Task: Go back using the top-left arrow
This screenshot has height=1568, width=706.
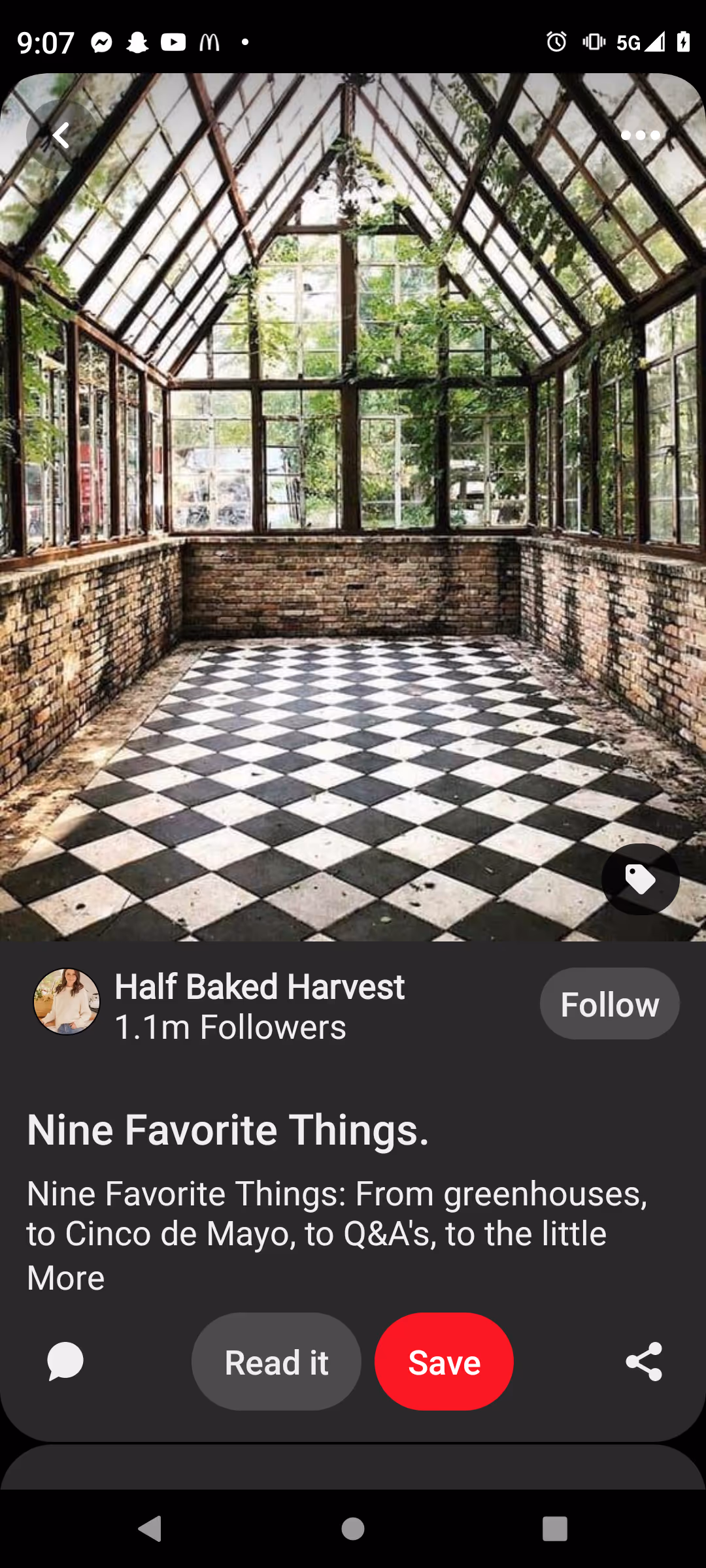Action: [x=61, y=136]
